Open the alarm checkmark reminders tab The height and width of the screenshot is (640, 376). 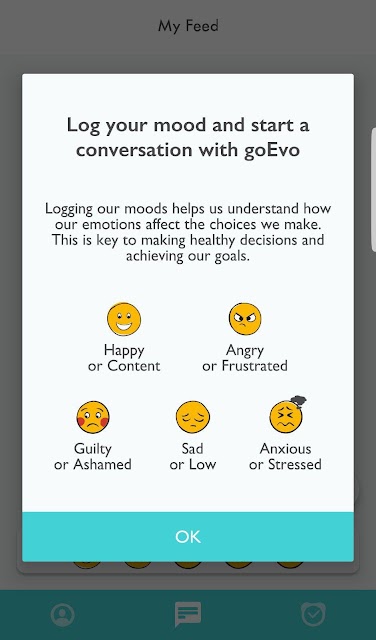pyautogui.click(x=313, y=614)
